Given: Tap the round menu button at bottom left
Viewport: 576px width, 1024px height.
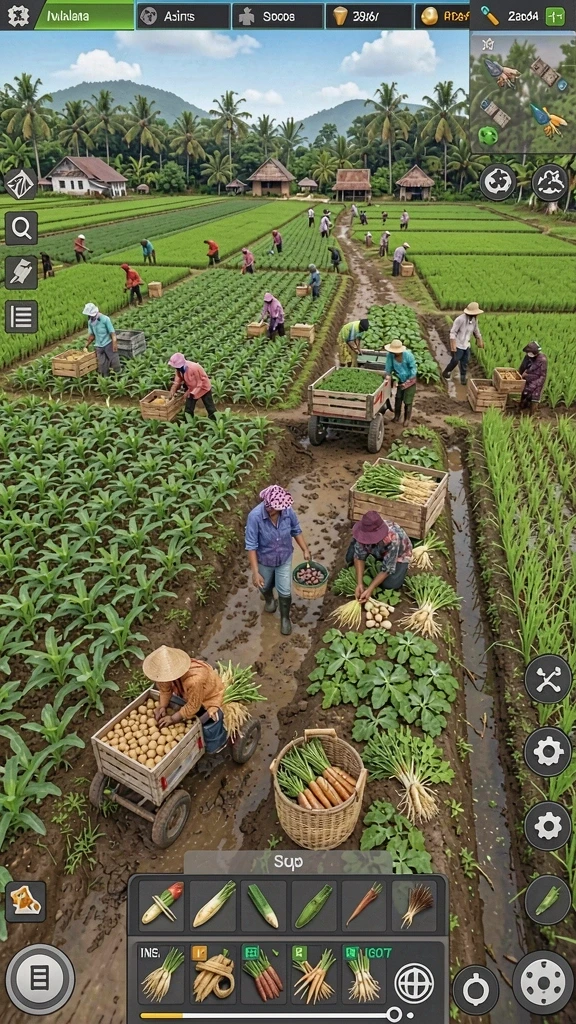Looking at the screenshot, I should [x=40, y=979].
